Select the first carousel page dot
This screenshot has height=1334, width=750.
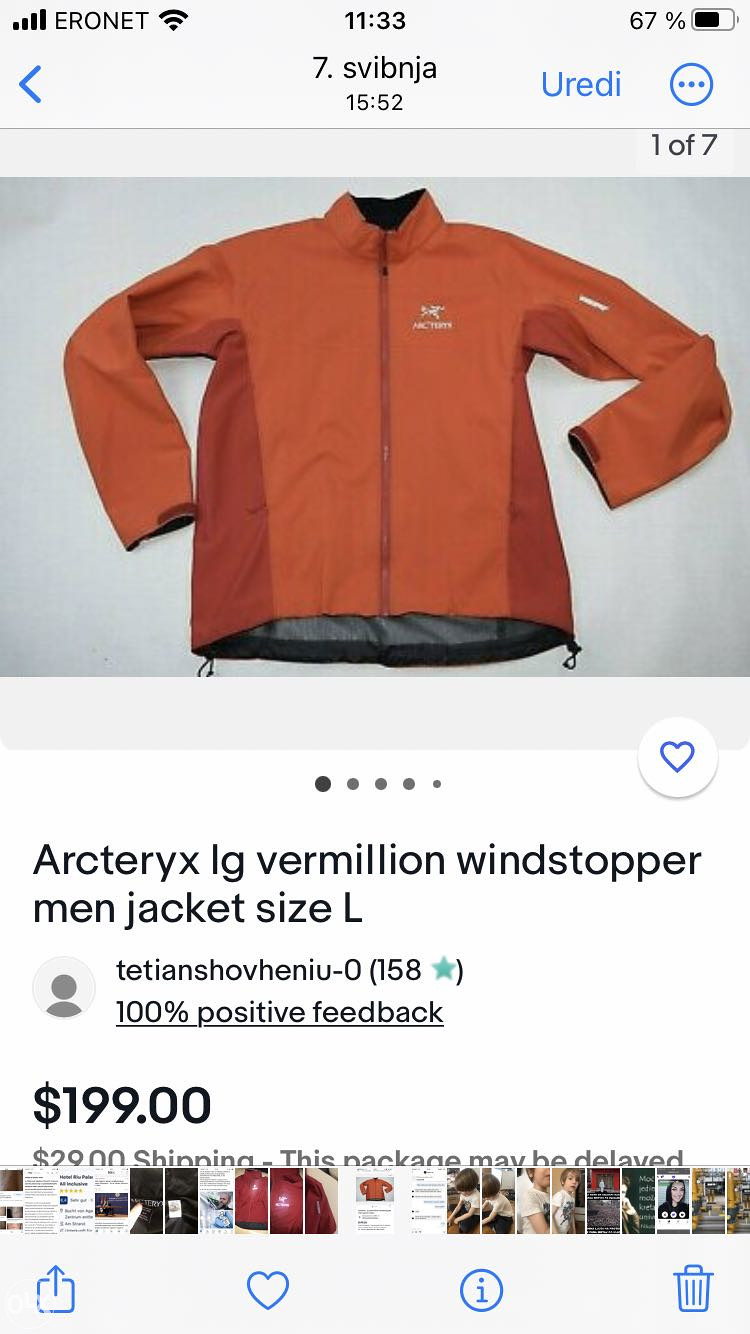323,784
